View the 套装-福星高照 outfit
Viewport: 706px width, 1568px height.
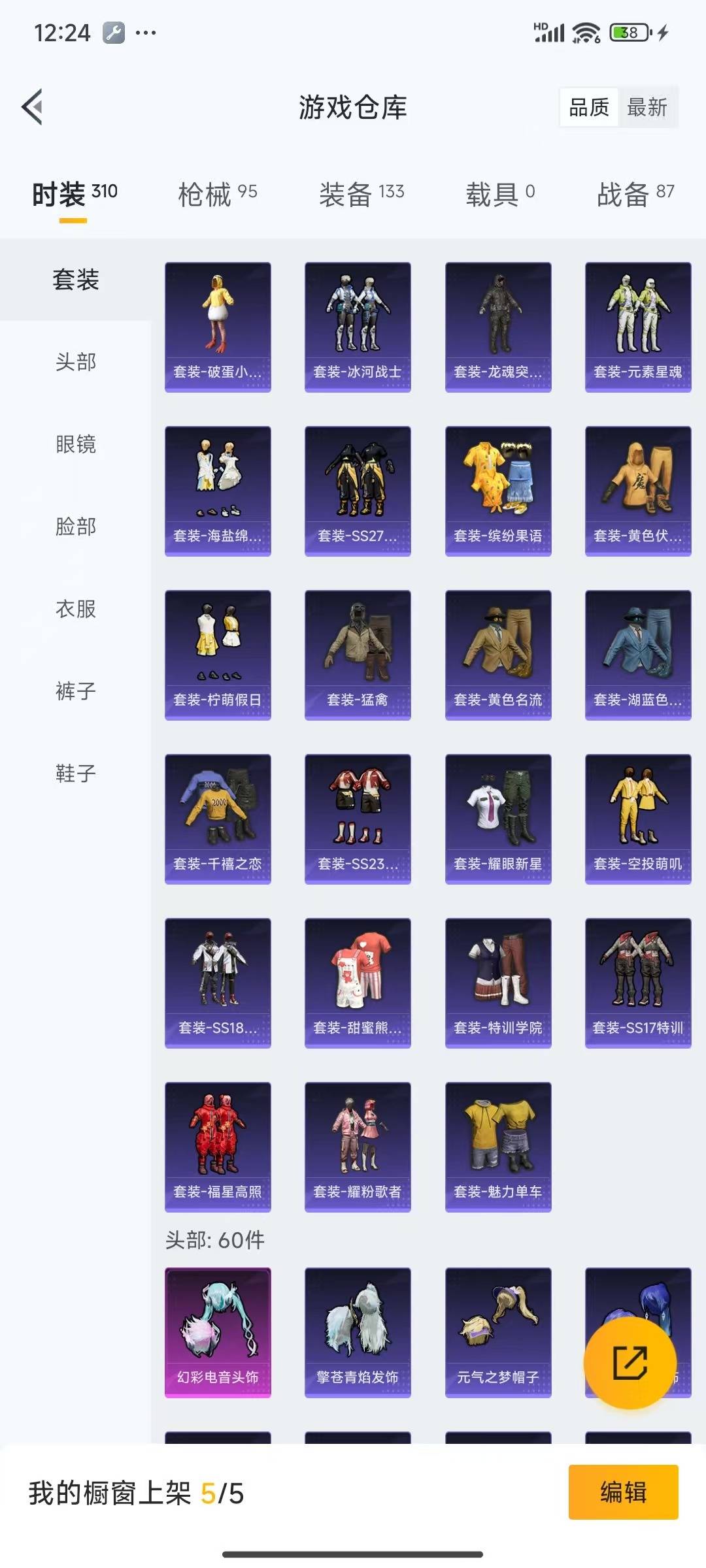pyautogui.click(x=218, y=1147)
